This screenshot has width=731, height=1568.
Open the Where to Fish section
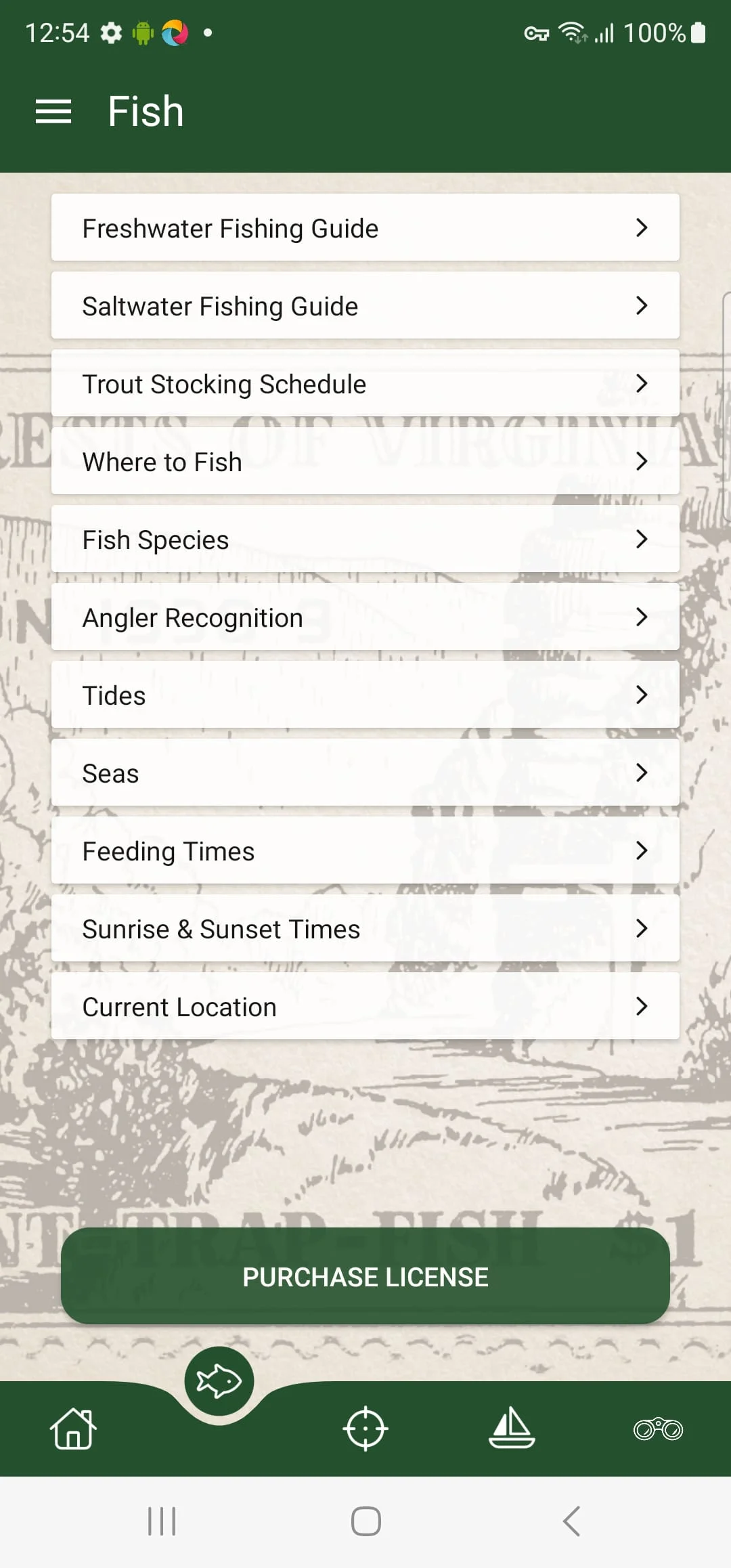click(x=365, y=461)
